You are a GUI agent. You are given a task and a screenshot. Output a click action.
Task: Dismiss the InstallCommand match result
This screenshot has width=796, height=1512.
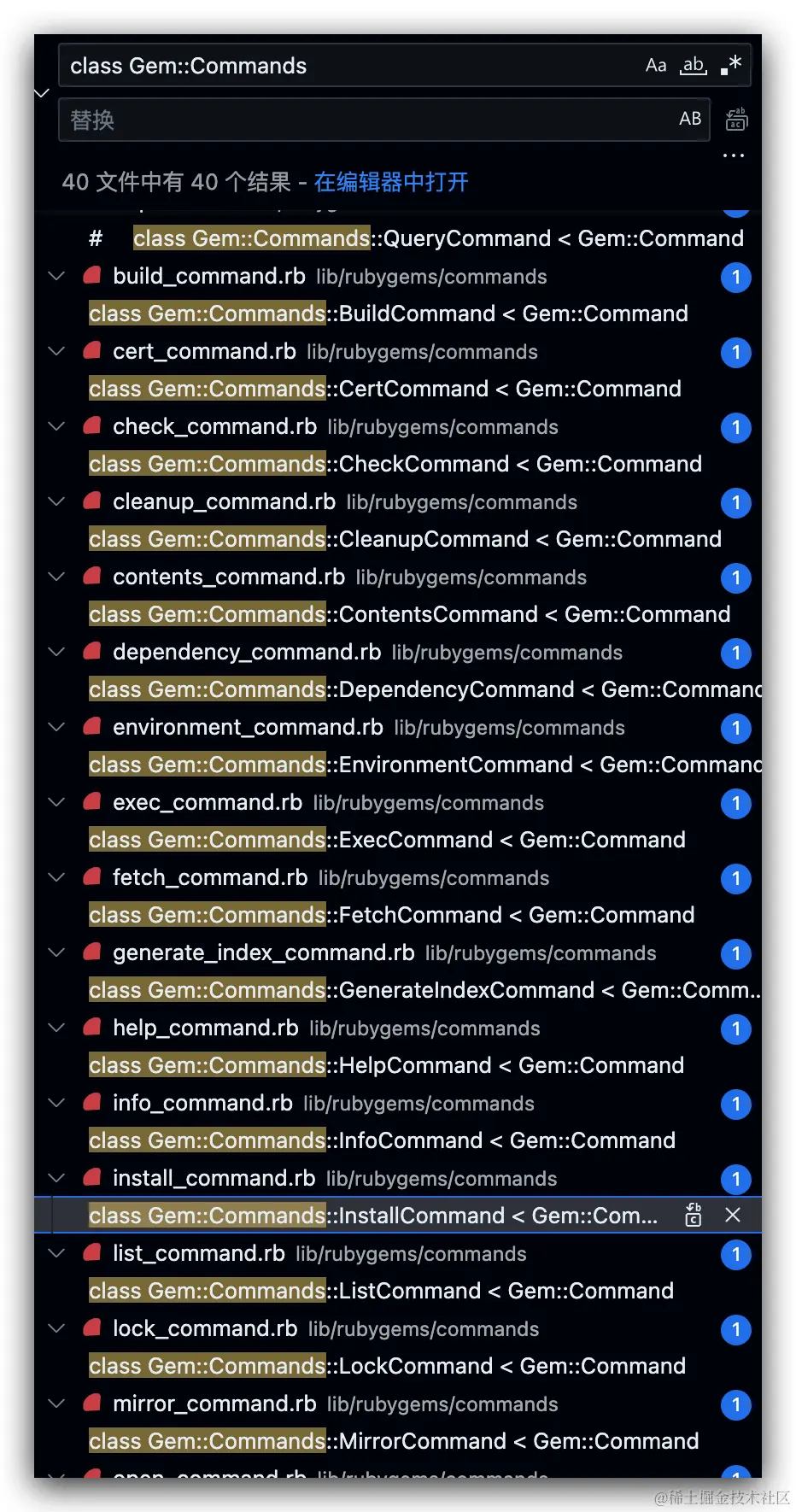(x=733, y=1215)
